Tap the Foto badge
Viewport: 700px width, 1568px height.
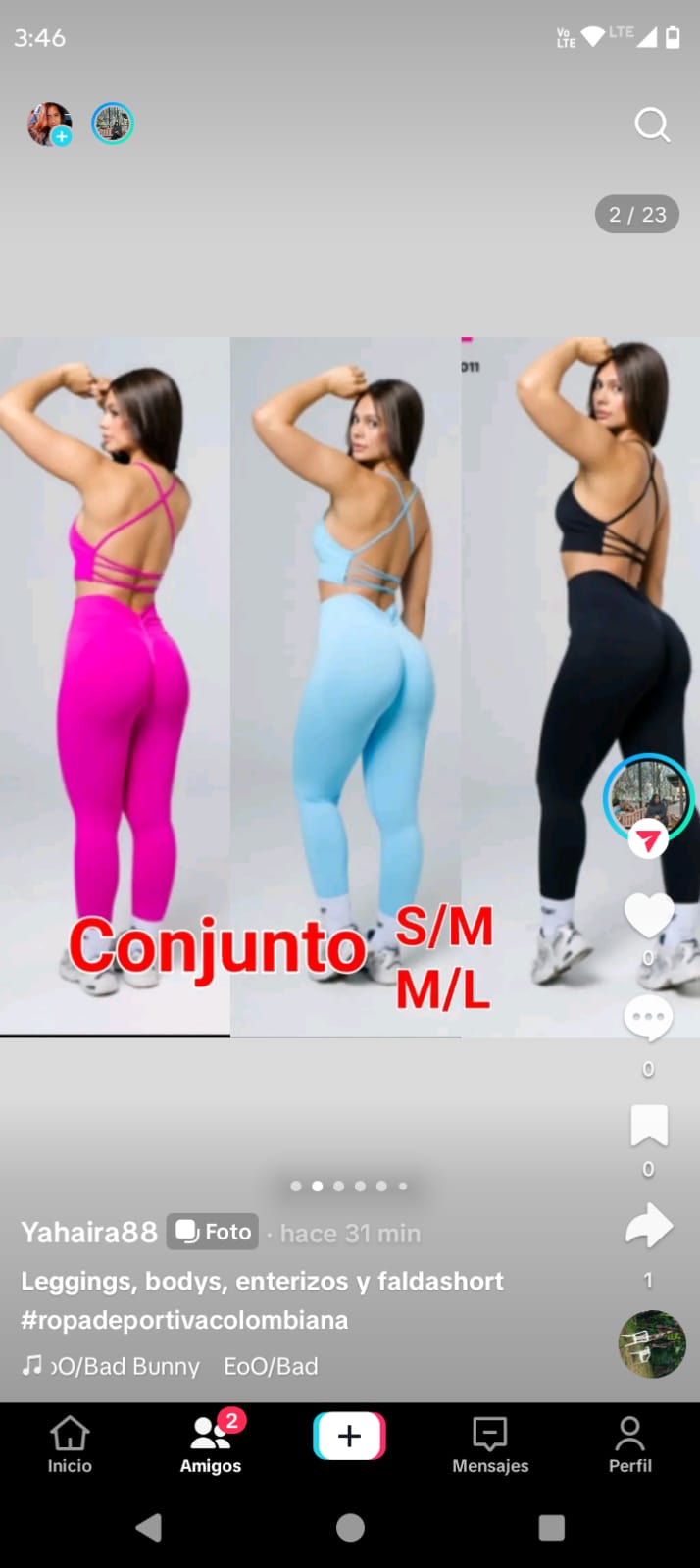coord(213,1232)
